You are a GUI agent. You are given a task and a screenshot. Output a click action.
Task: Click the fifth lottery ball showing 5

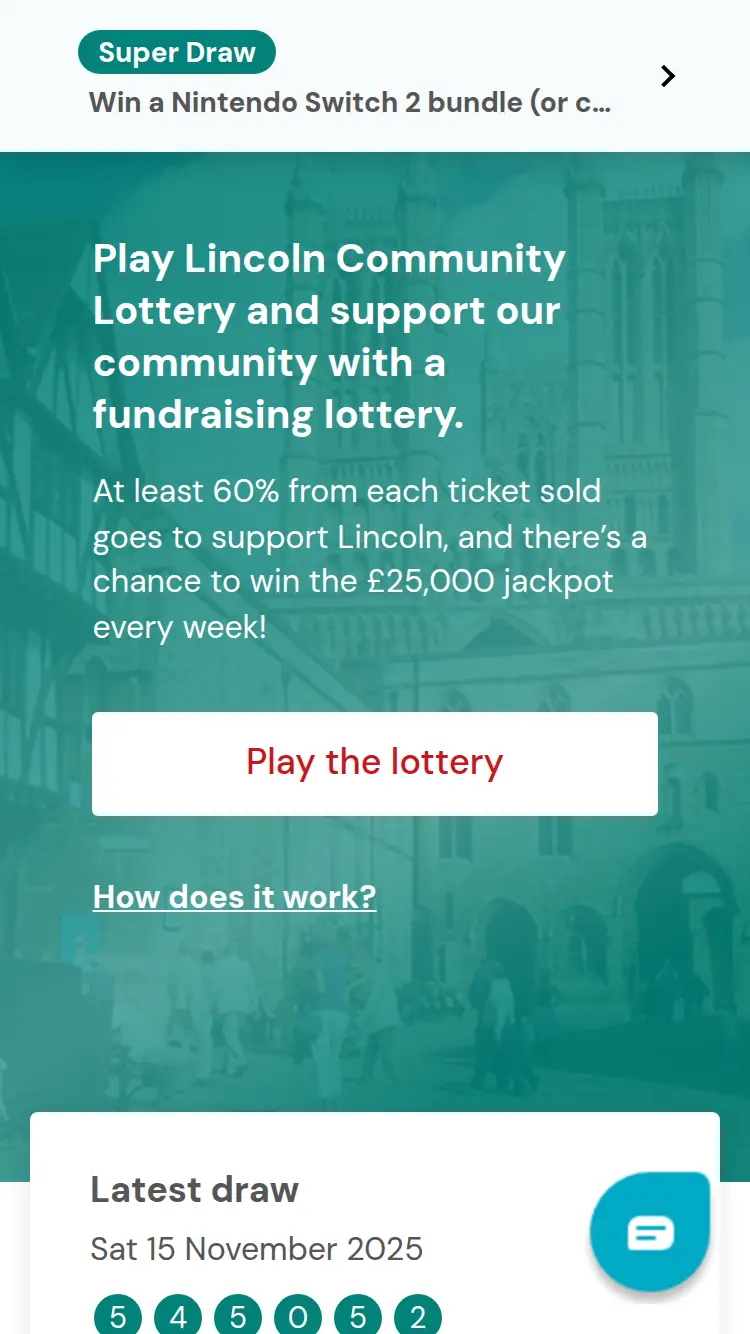pyautogui.click(x=358, y=1316)
